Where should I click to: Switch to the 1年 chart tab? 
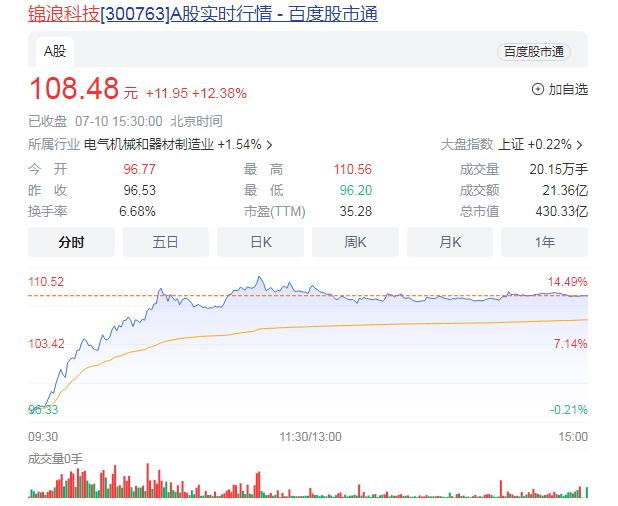pos(545,242)
